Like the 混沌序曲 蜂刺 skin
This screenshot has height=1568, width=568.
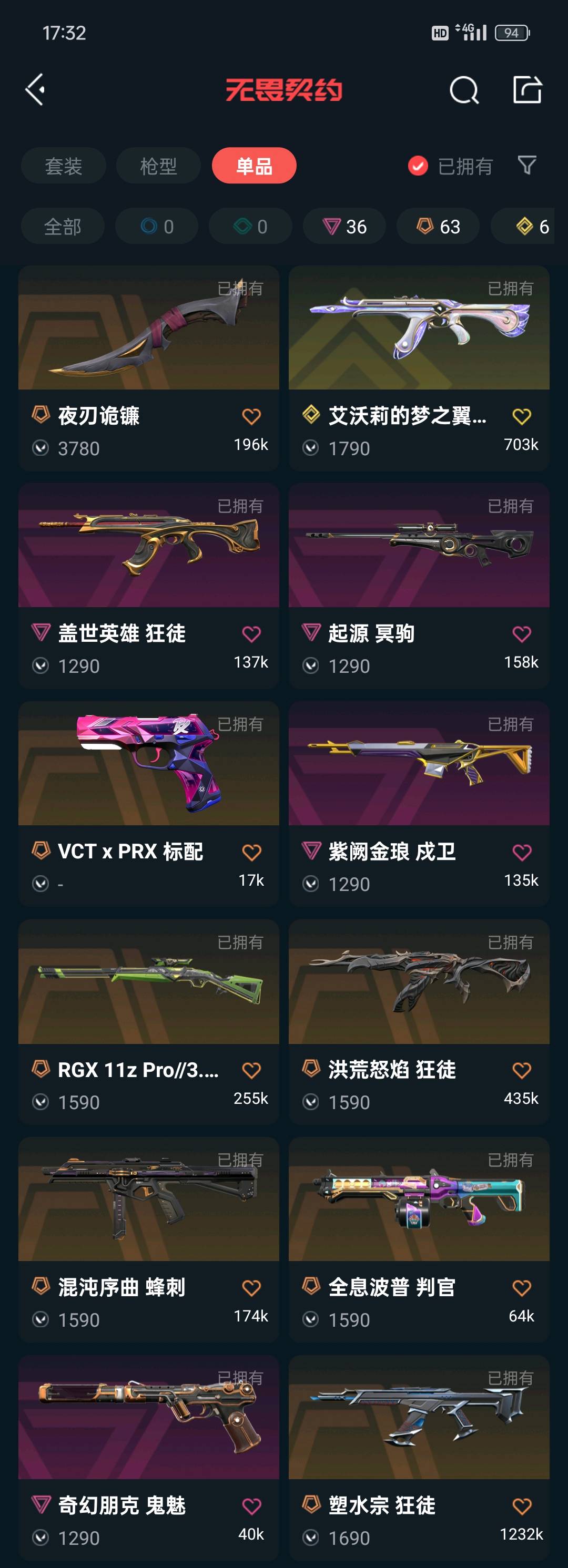click(251, 1288)
